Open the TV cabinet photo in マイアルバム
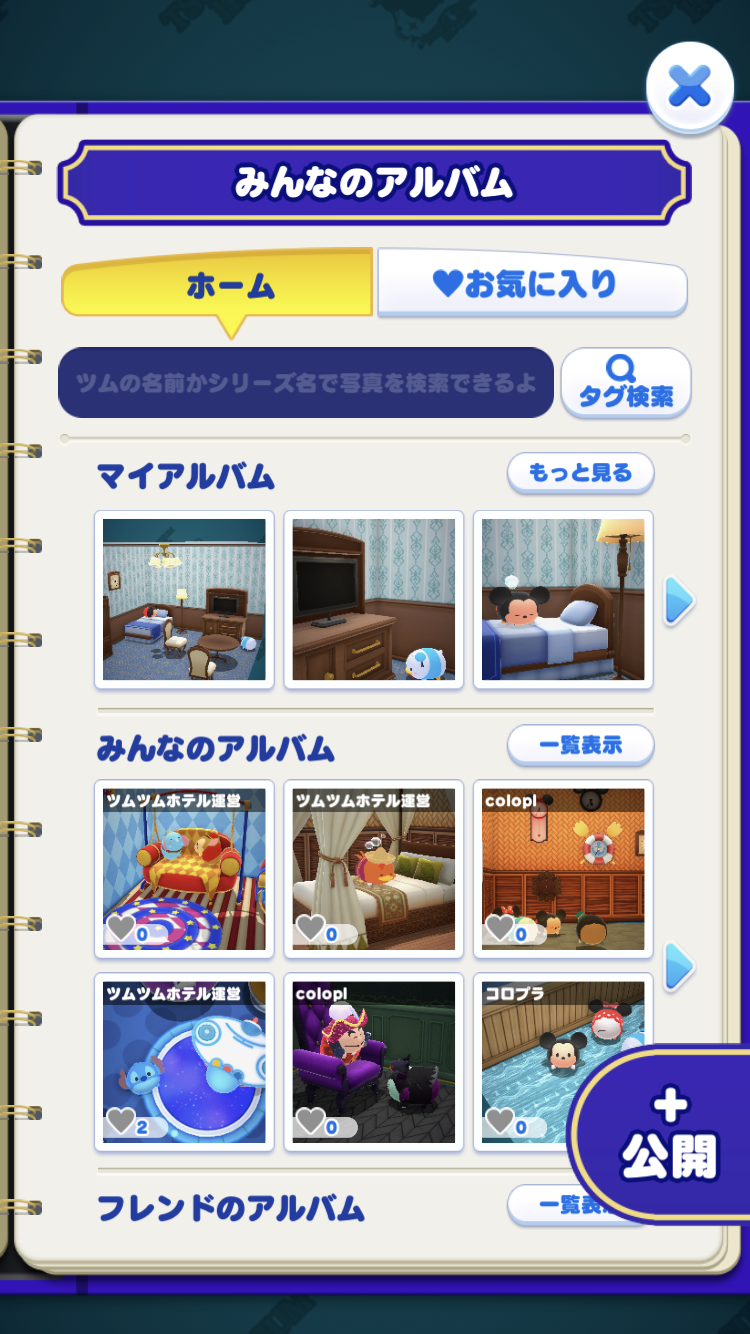 [x=374, y=600]
